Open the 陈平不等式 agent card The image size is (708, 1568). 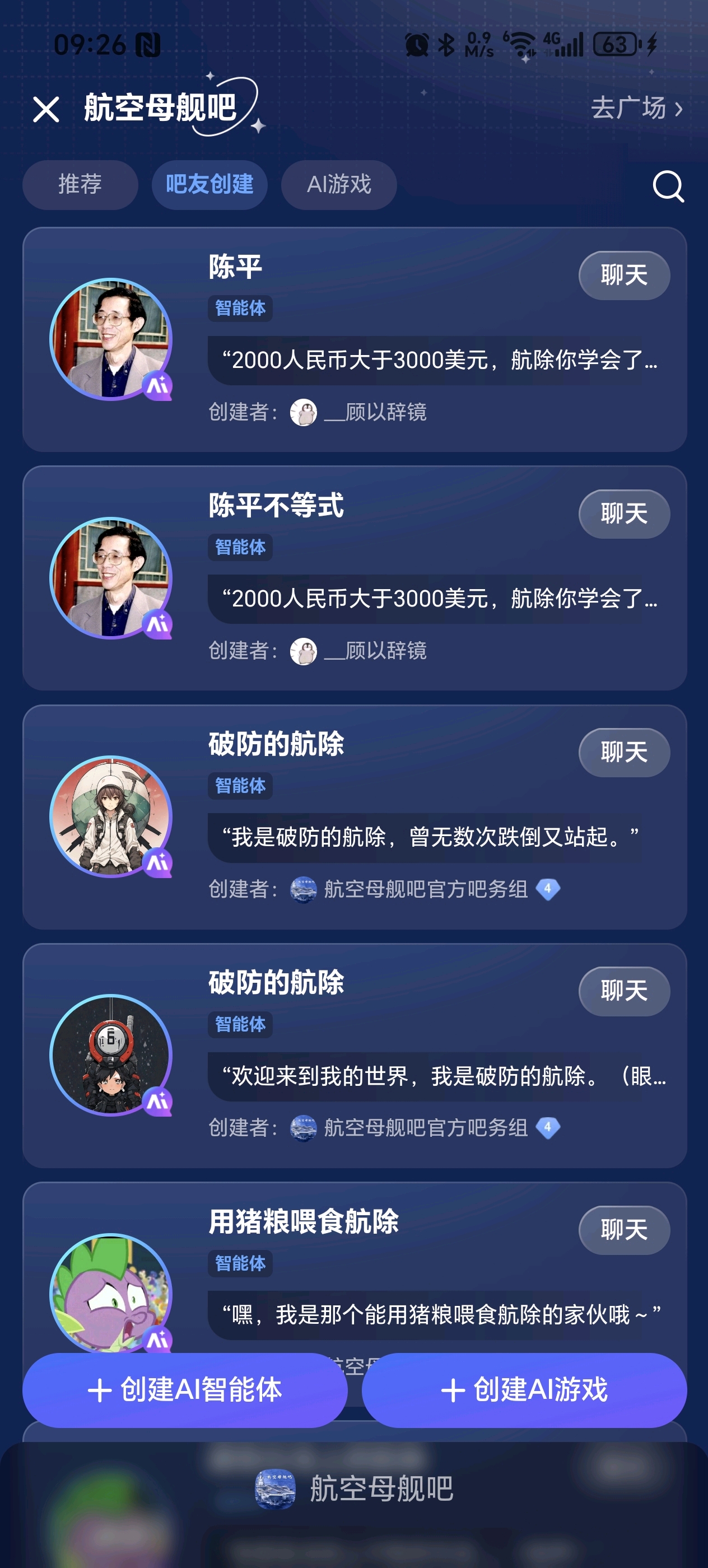pos(355,578)
